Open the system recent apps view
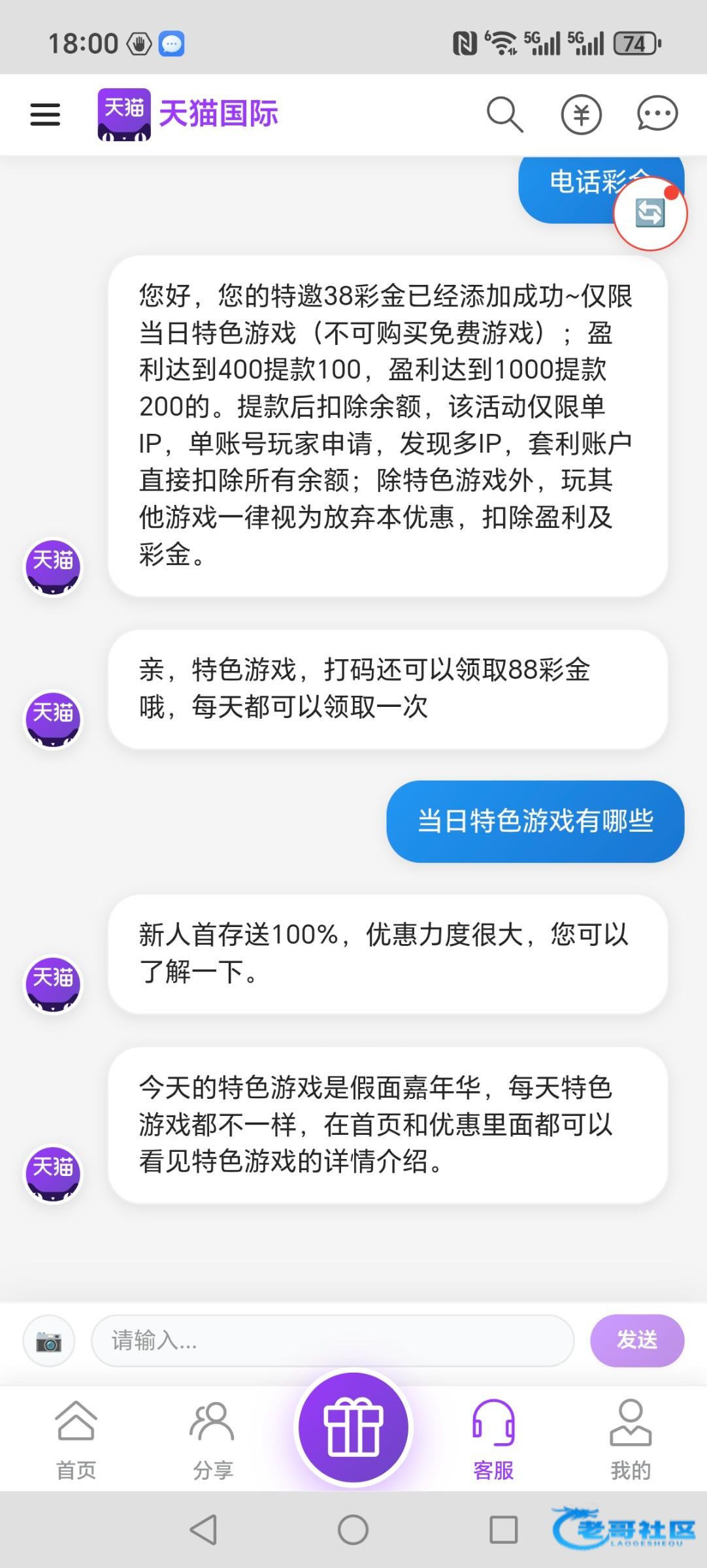This screenshot has width=707, height=1568. pyautogui.click(x=503, y=1529)
